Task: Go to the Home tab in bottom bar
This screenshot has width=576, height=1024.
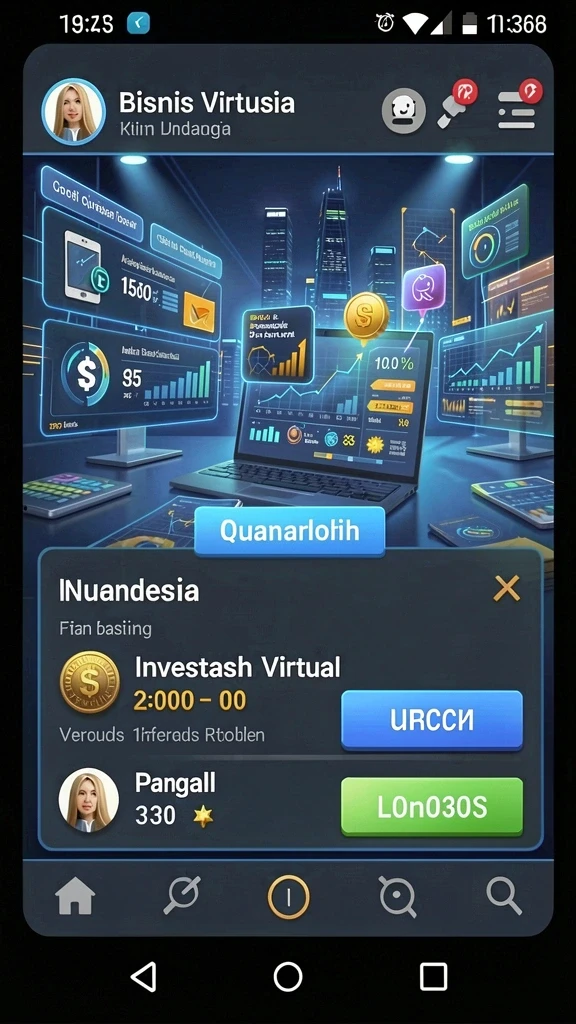Action: coord(76,897)
